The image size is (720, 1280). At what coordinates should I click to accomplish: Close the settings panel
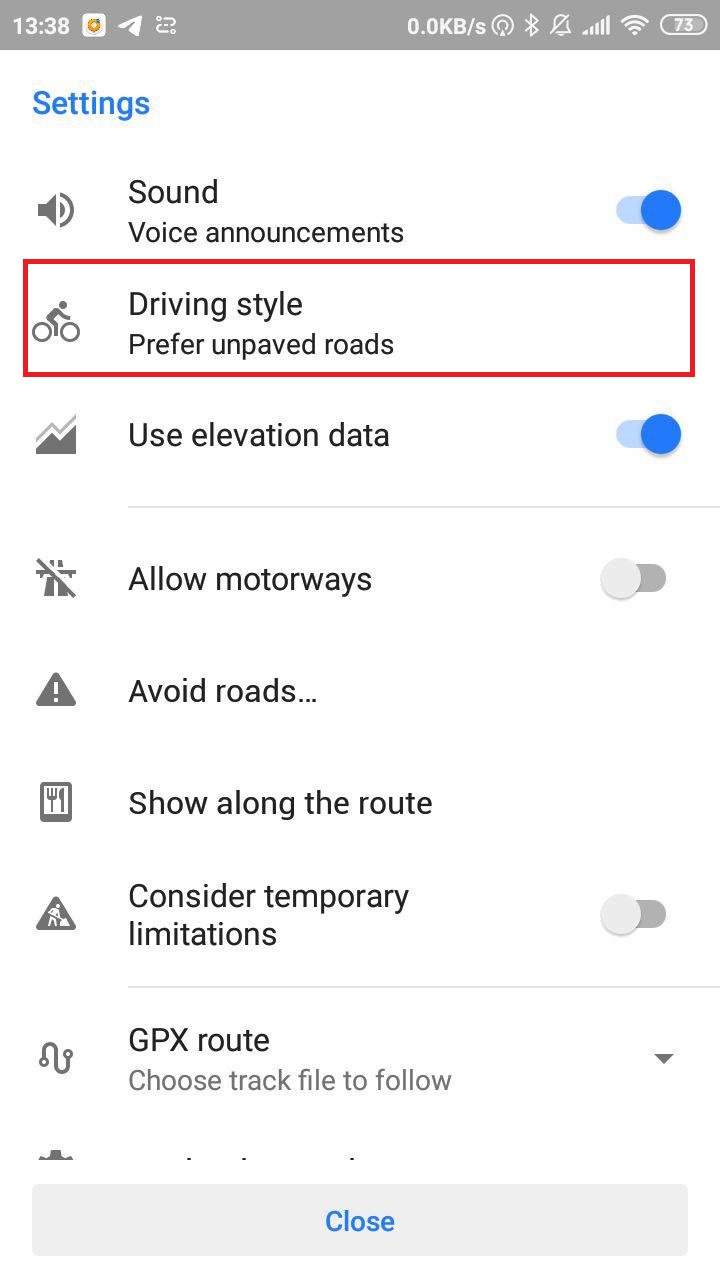360,1221
